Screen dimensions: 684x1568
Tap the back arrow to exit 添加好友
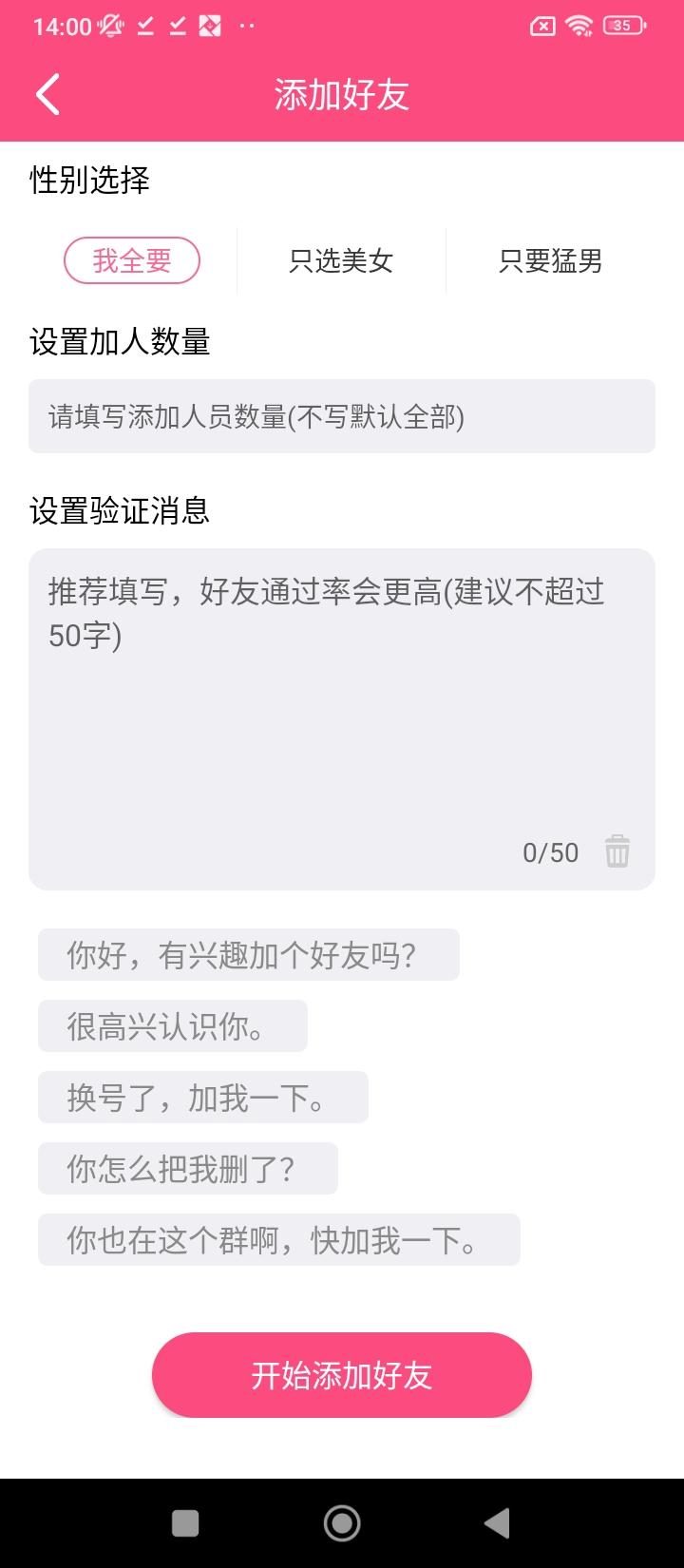[47, 94]
